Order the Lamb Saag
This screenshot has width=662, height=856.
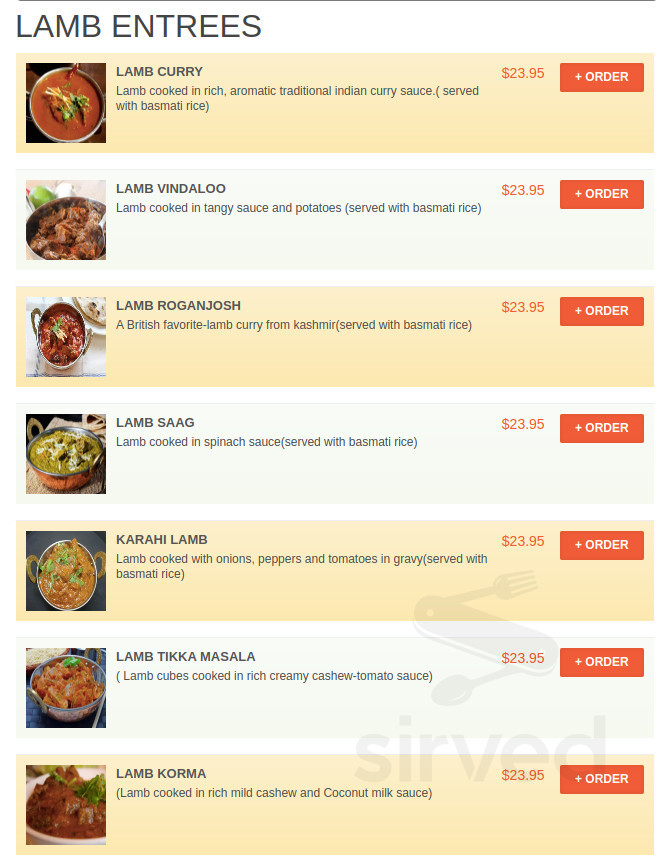601,428
